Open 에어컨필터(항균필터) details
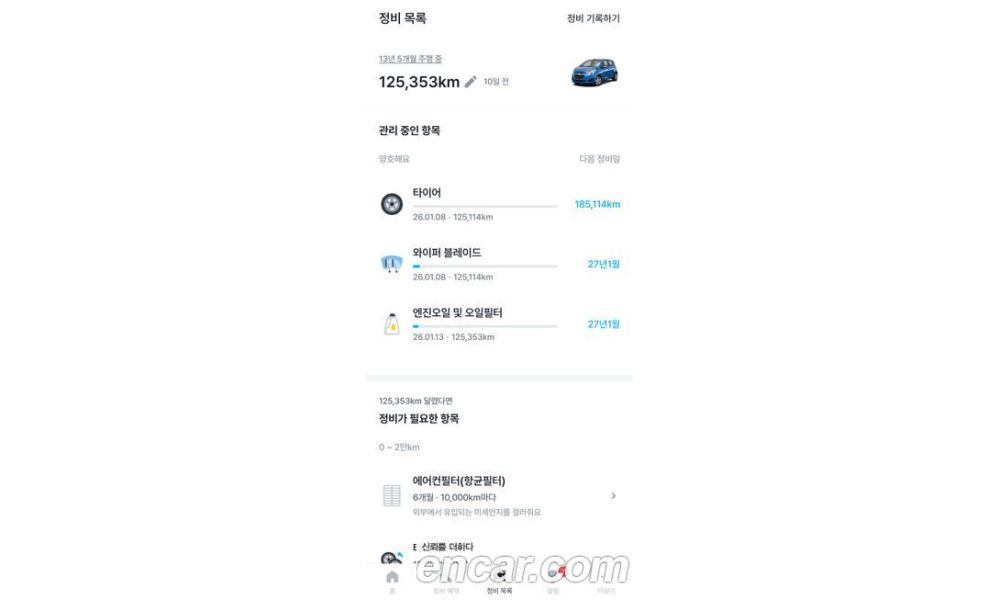The image size is (1000, 600). coord(498,495)
